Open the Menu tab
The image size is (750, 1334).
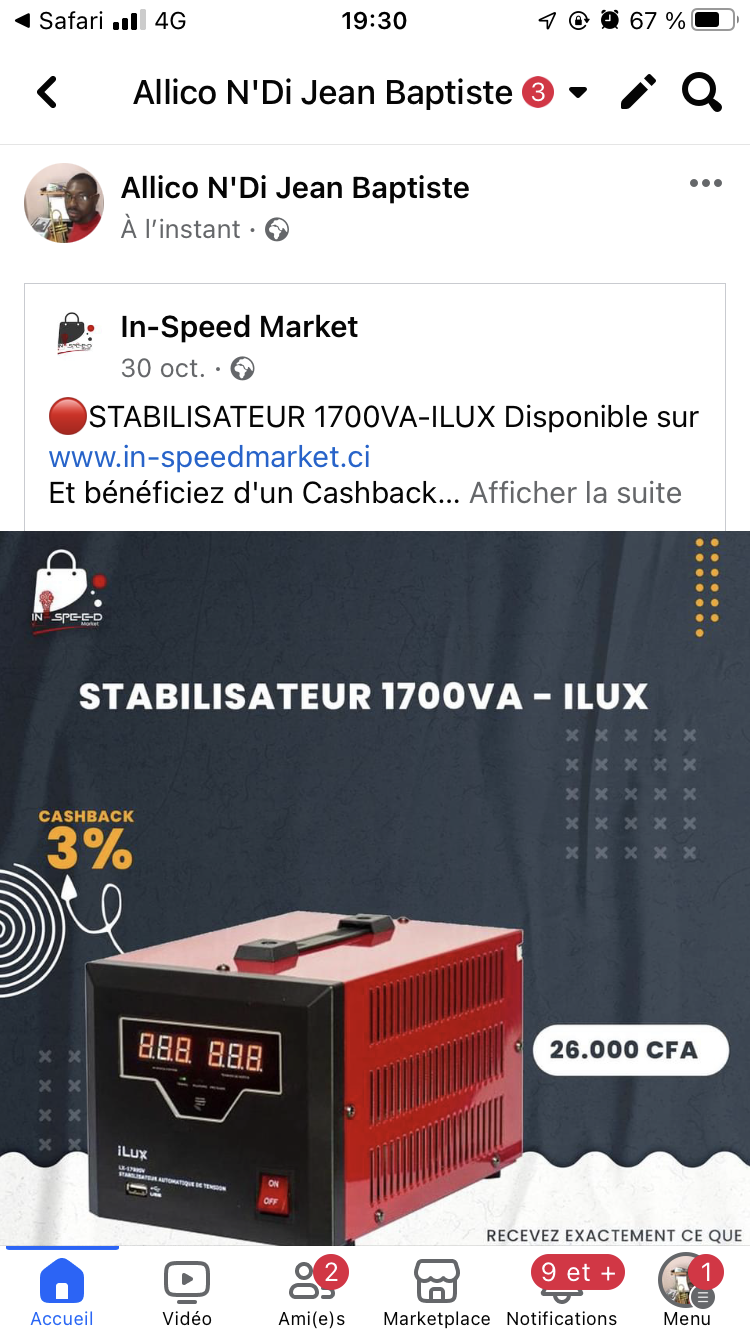point(687,1292)
